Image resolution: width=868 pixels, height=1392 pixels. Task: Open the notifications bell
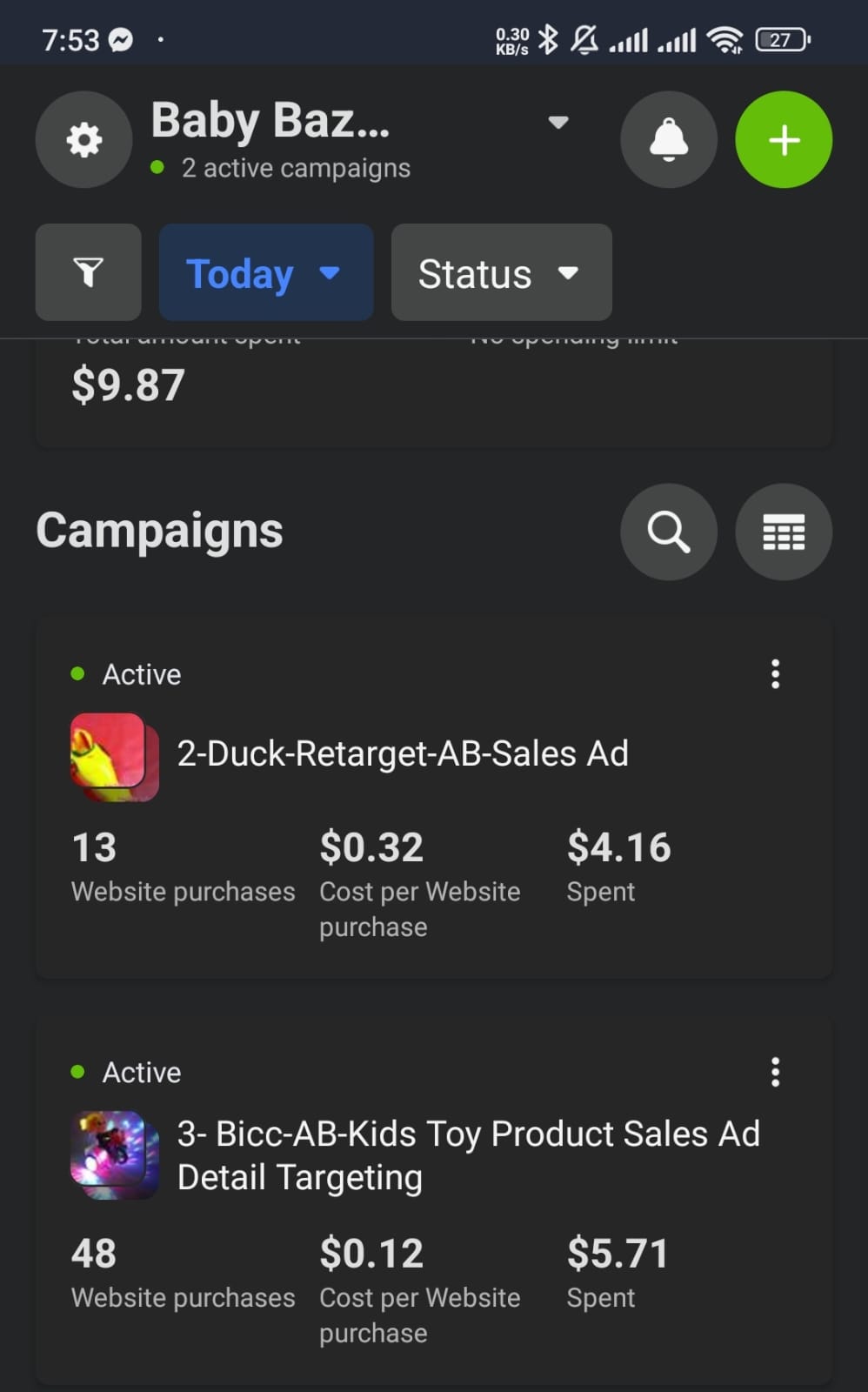coord(669,139)
